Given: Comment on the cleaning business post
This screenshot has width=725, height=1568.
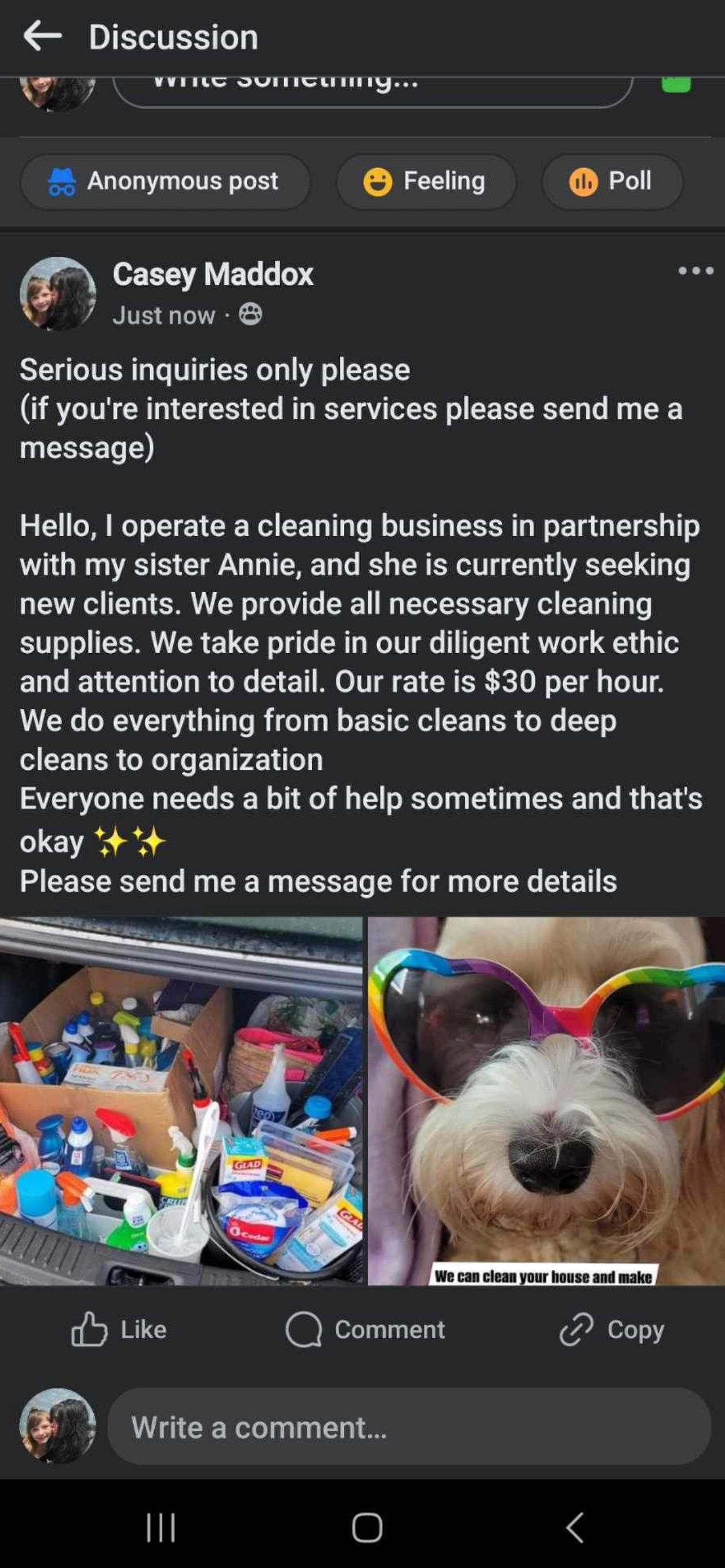Looking at the screenshot, I should point(365,1330).
